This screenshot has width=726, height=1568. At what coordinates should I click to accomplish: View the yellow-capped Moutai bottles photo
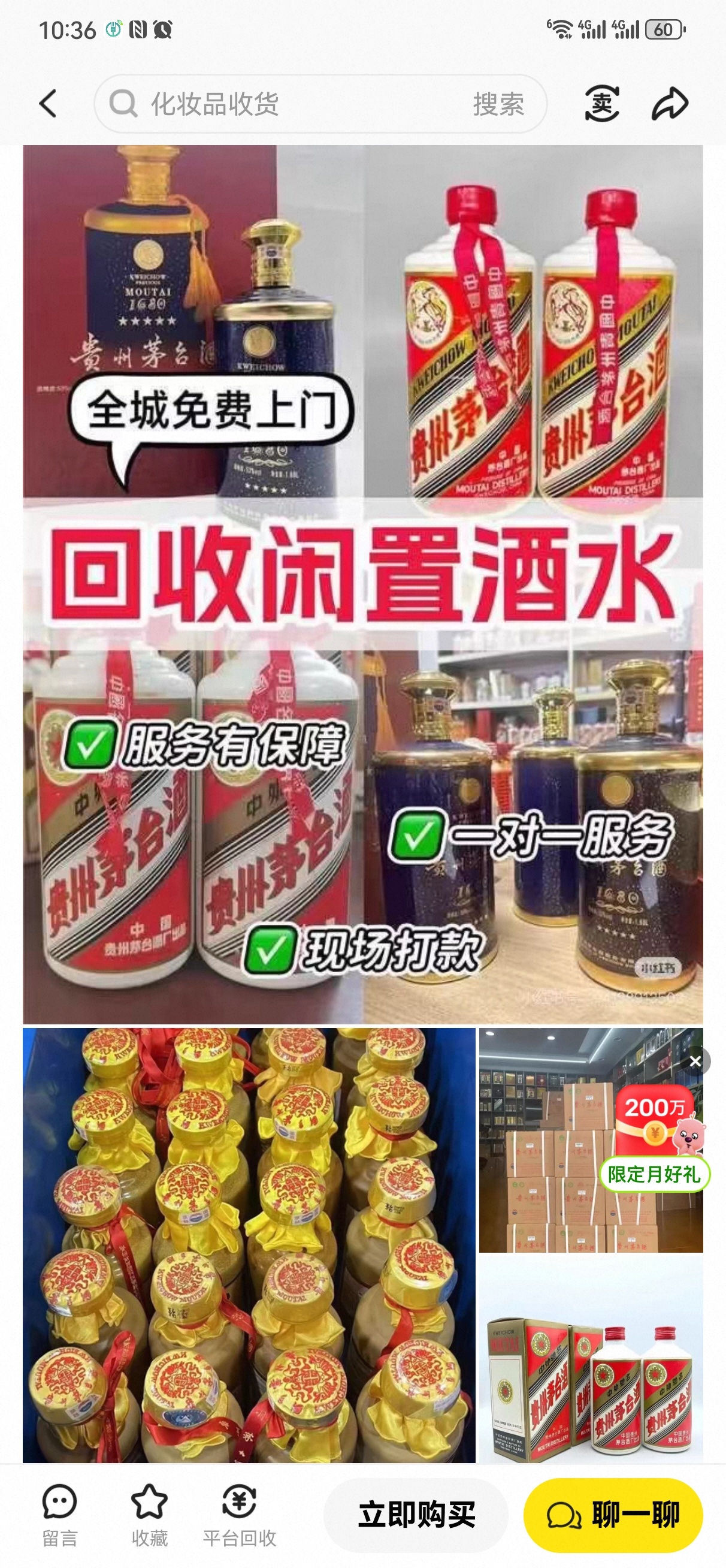tap(249, 1245)
